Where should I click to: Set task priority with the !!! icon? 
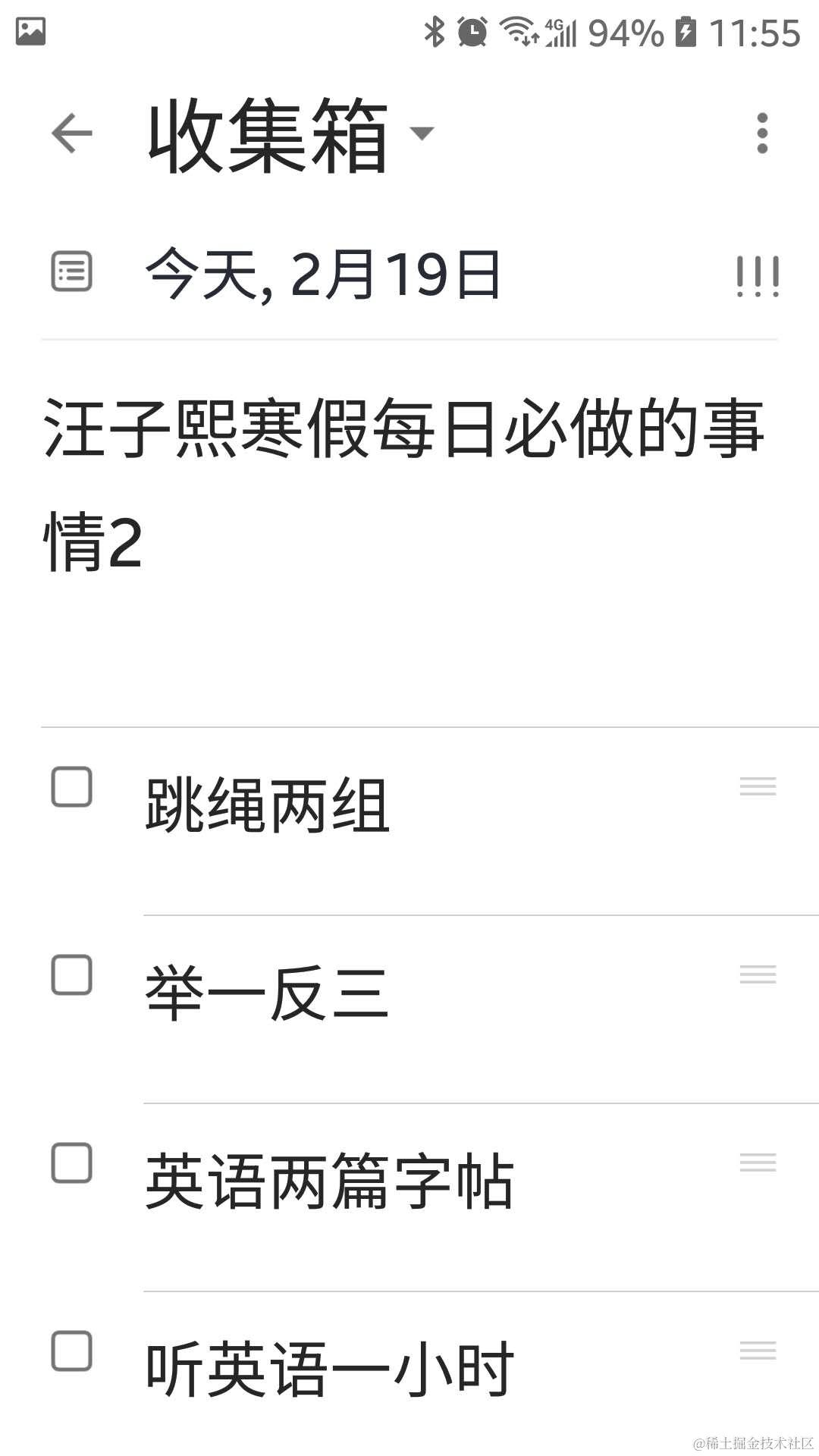[758, 275]
